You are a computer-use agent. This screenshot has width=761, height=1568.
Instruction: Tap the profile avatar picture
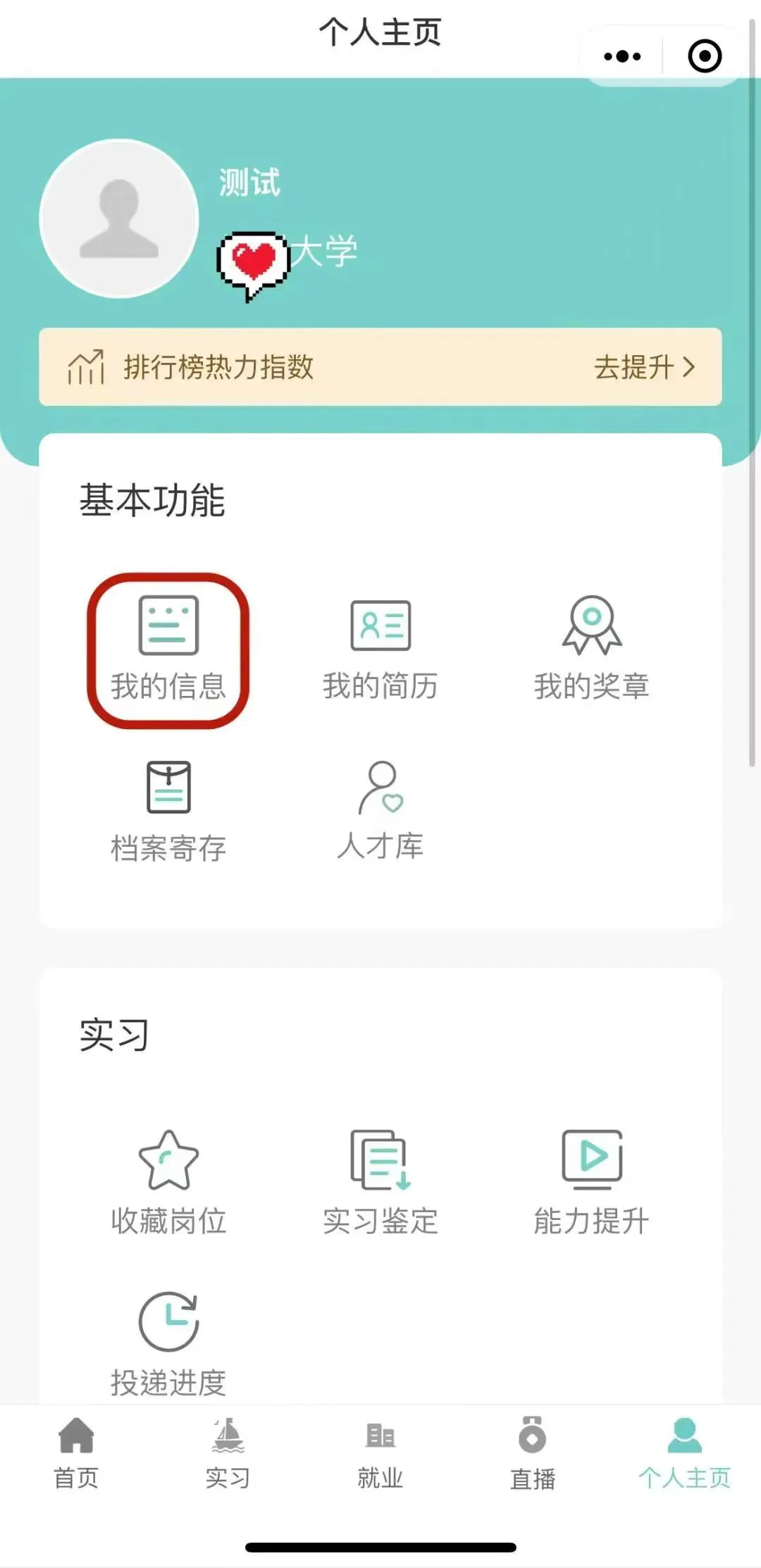(x=119, y=218)
